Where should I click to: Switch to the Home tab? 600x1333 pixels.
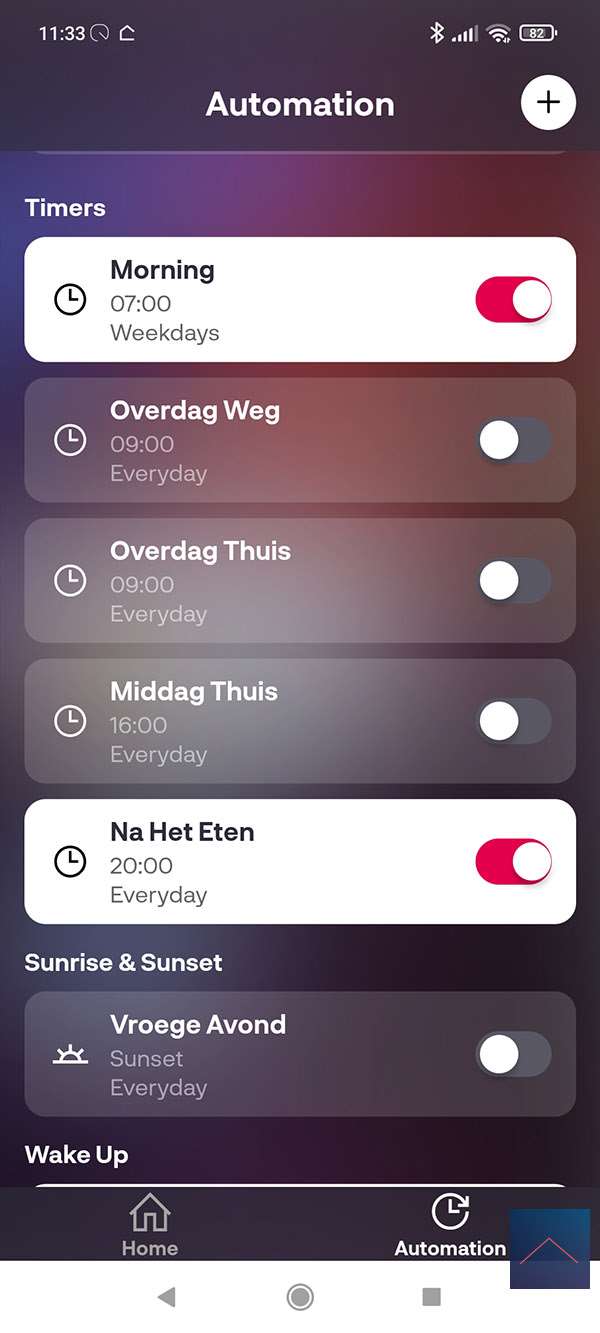[150, 1225]
